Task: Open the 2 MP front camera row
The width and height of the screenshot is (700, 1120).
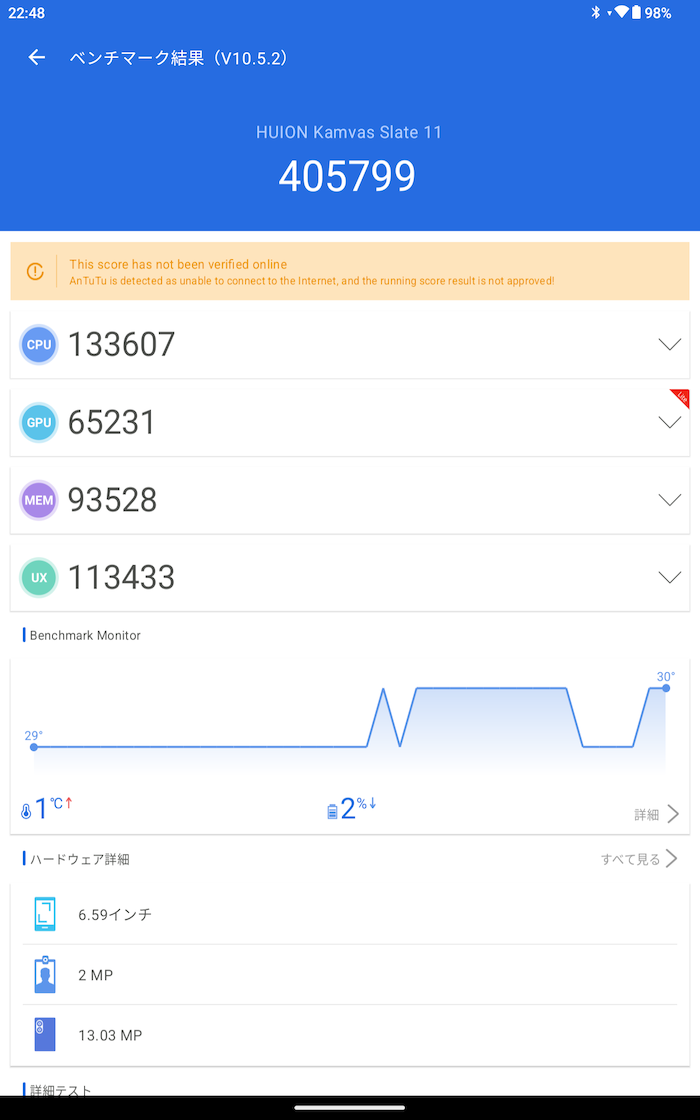Action: click(349, 975)
